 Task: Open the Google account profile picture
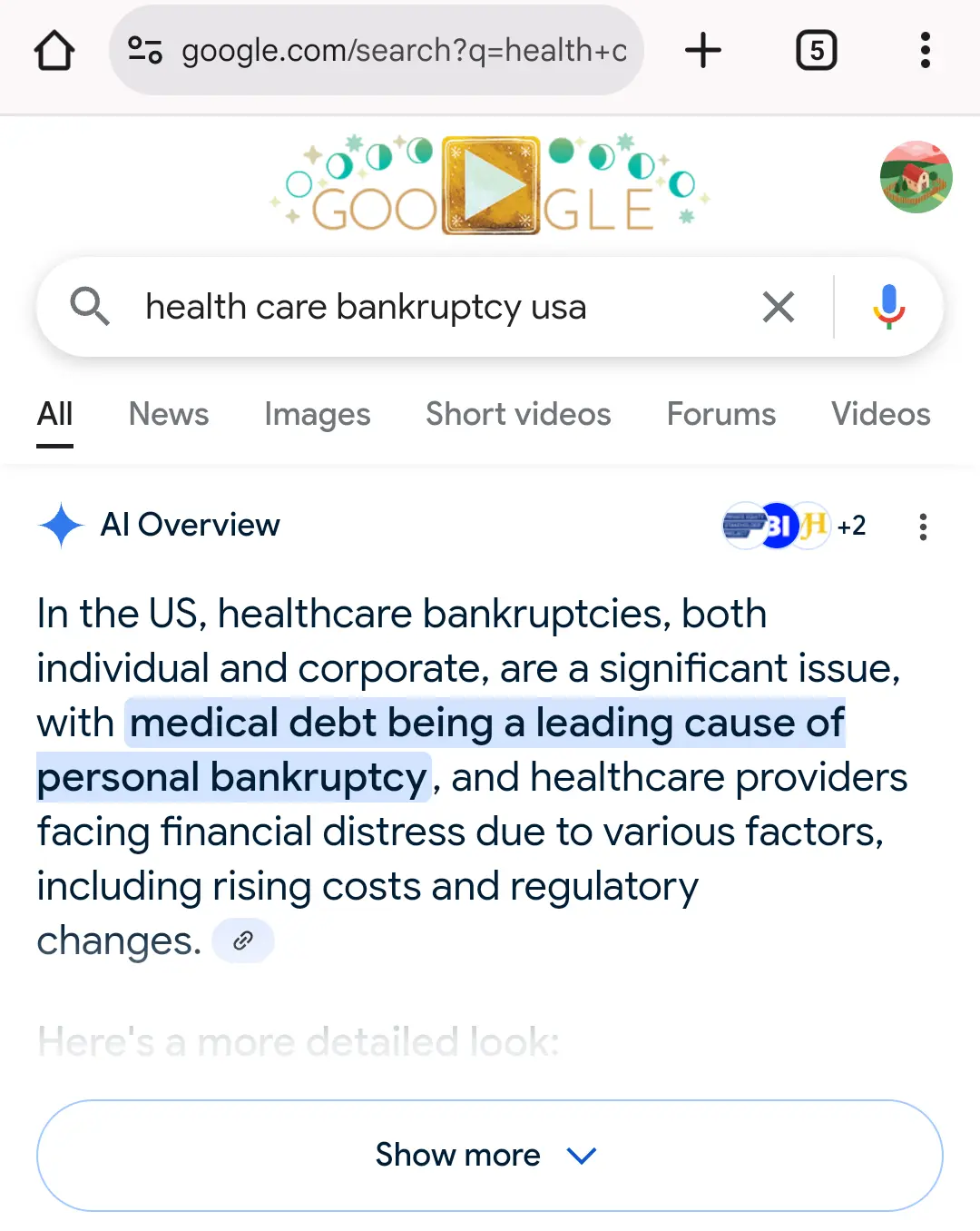[916, 177]
